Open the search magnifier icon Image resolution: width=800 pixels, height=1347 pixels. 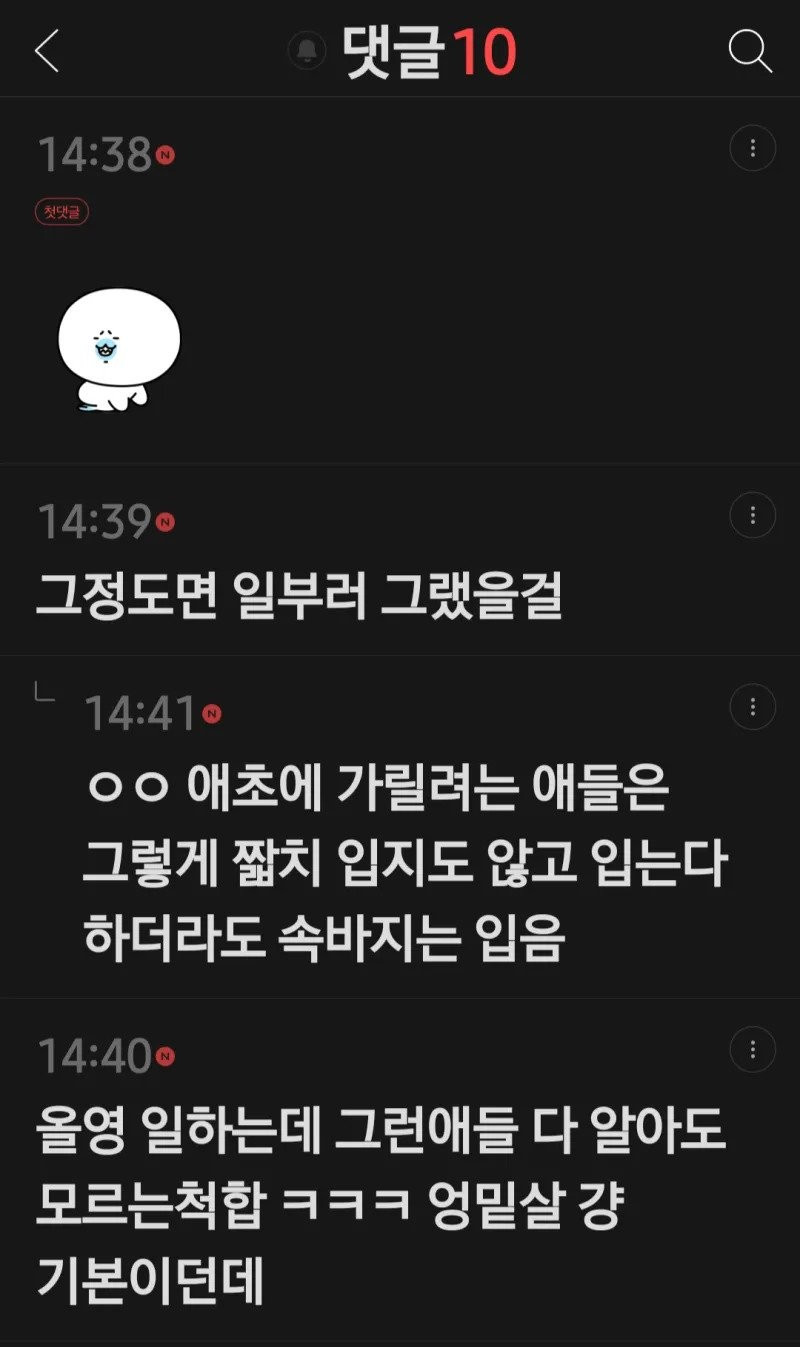pyautogui.click(x=749, y=51)
